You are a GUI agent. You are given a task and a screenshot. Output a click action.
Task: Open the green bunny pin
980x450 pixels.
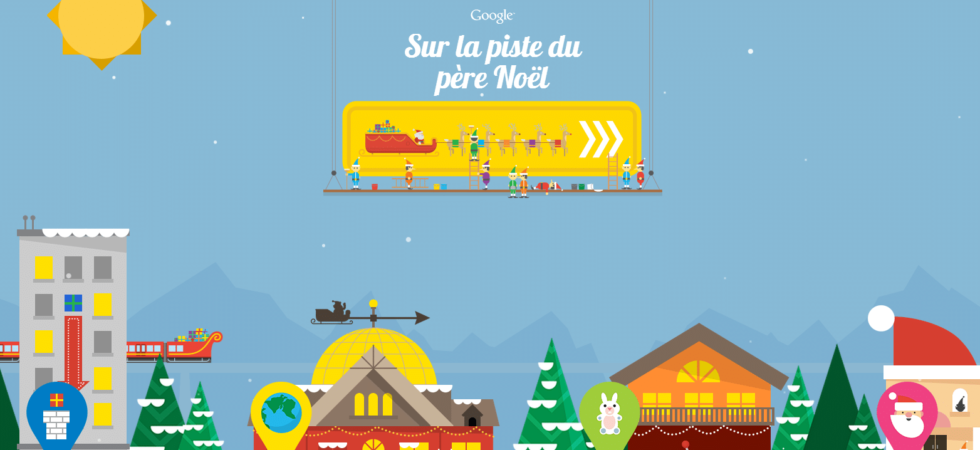[x=609, y=411]
